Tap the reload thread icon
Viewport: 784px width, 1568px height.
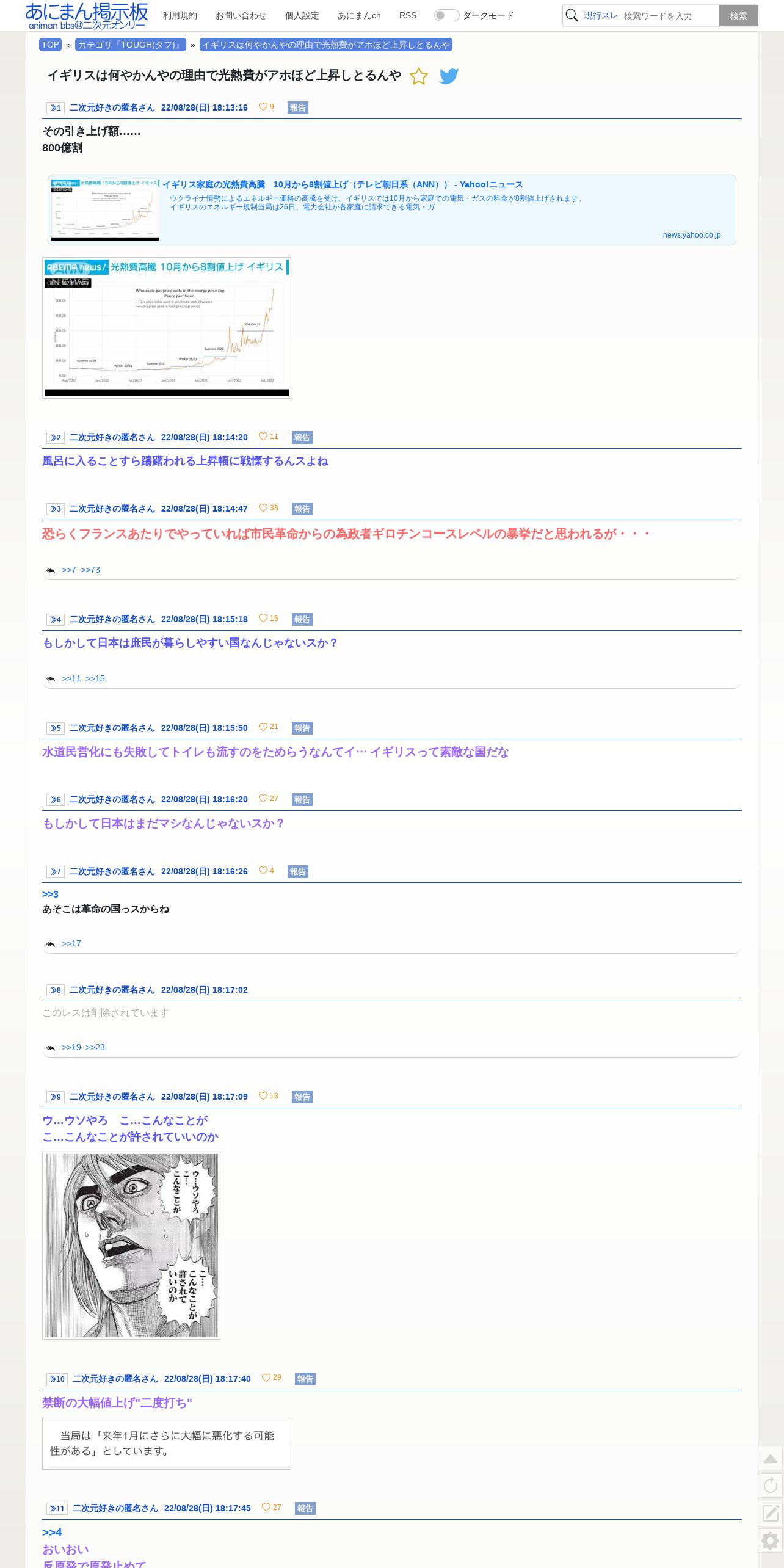(x=771, y=1486)
